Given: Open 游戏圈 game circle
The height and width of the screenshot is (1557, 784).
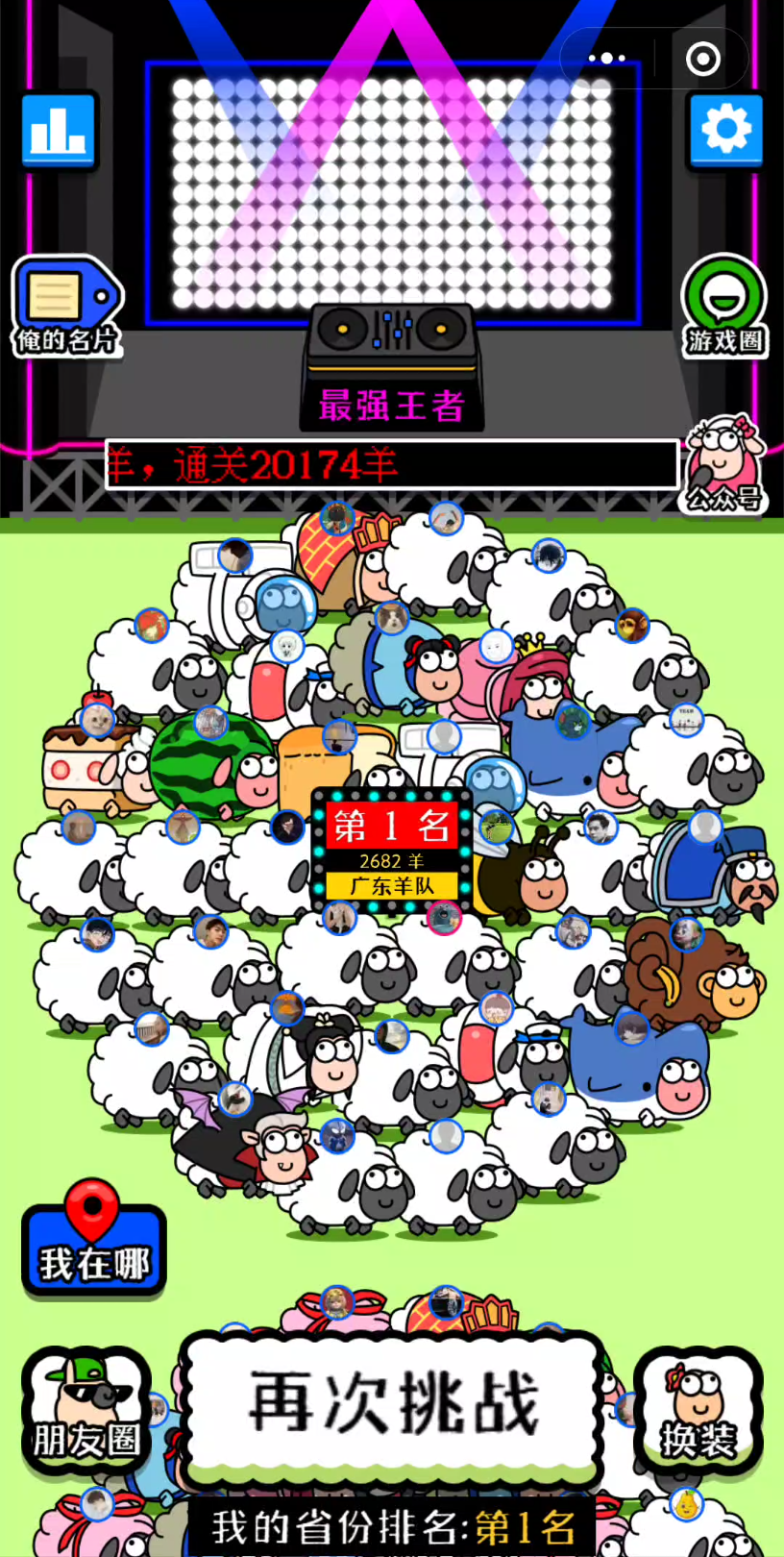Looking at the screenshot, I should click(x=724, y=308).
